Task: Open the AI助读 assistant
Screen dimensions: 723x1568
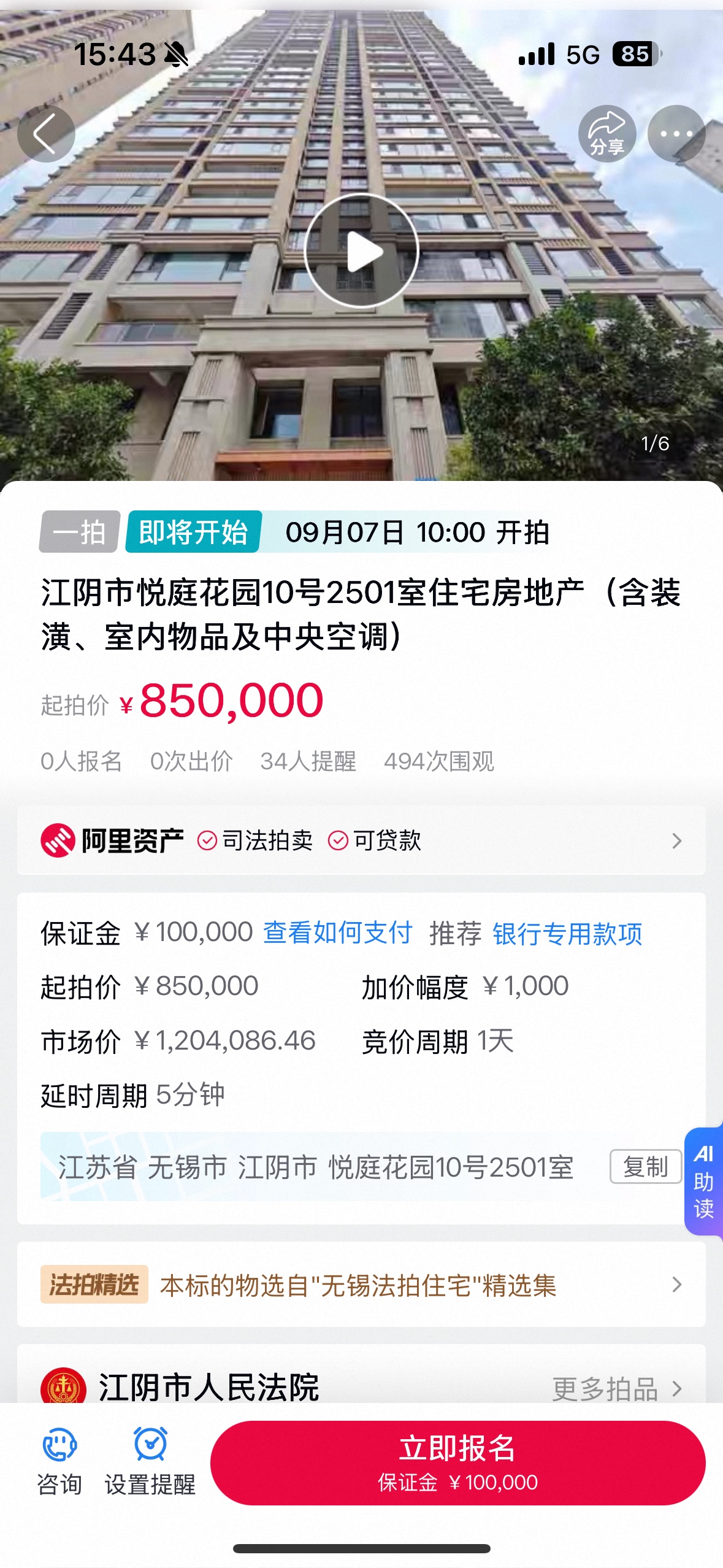Action: point(703,1181)
